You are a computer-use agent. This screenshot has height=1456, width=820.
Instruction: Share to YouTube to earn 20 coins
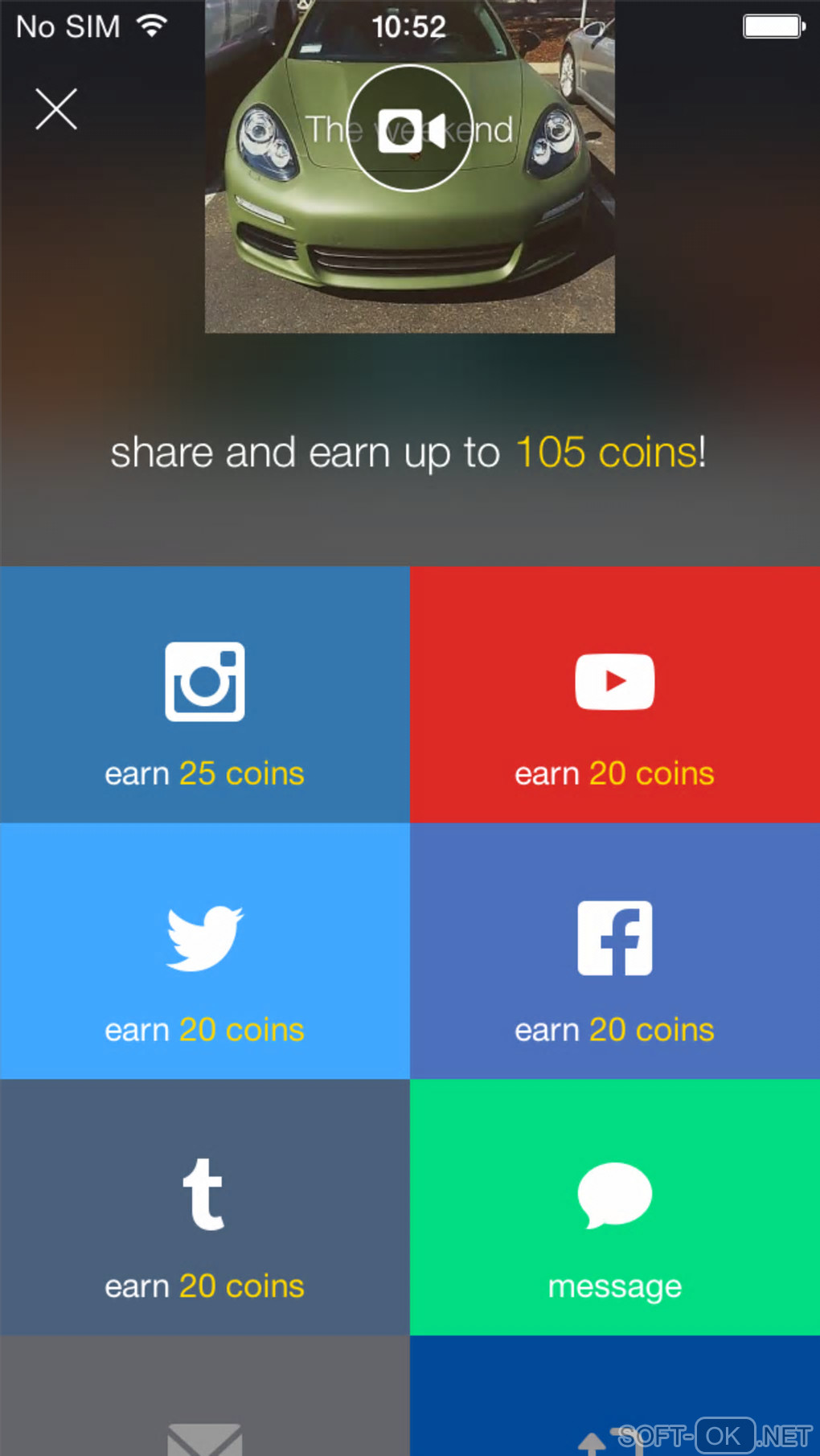(615, 695)
